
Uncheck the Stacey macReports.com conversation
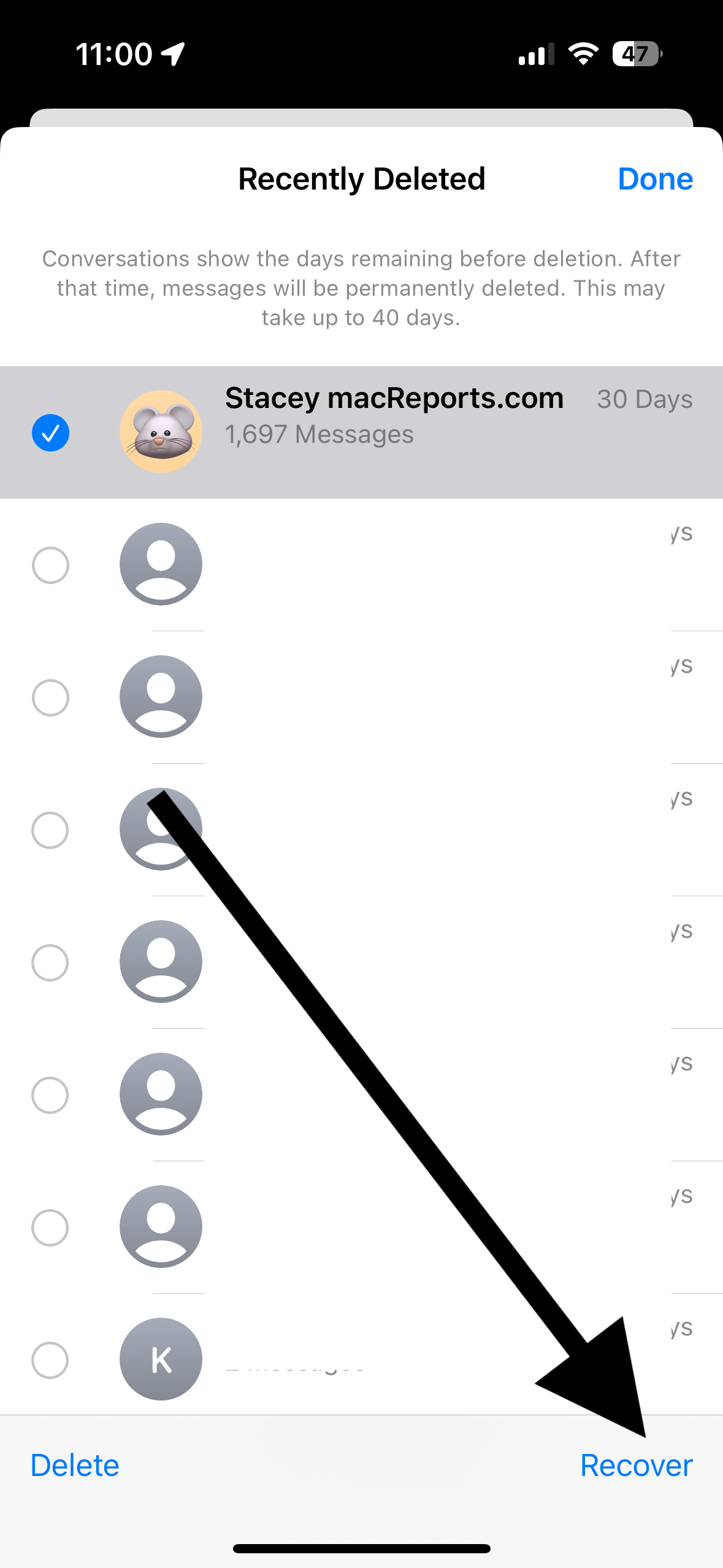[50, 433]
